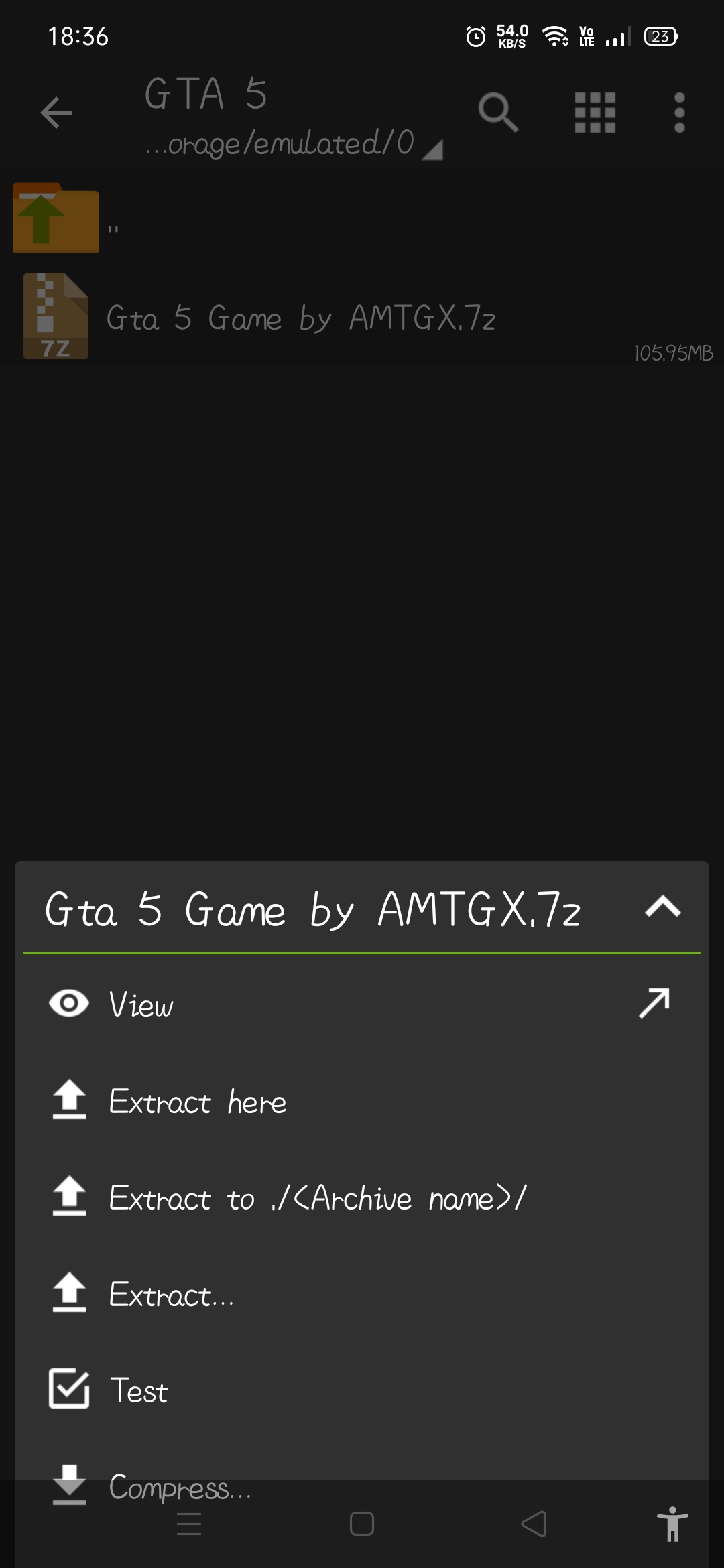Screen dimensions: 724x1568
Task: Switch to grid view layout
Action: click(x=595, y=112)
